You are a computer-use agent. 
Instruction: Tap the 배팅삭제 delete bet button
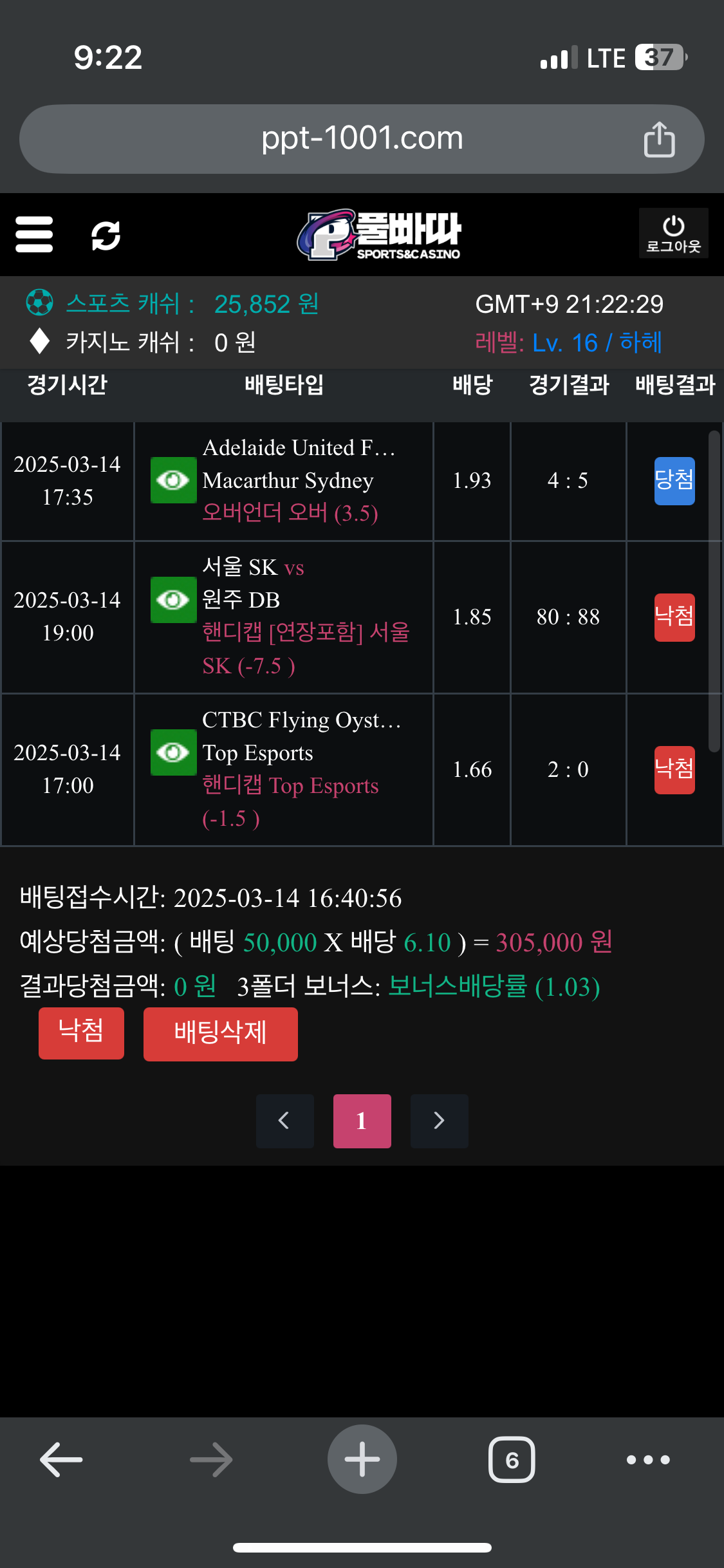(220, 1034)
